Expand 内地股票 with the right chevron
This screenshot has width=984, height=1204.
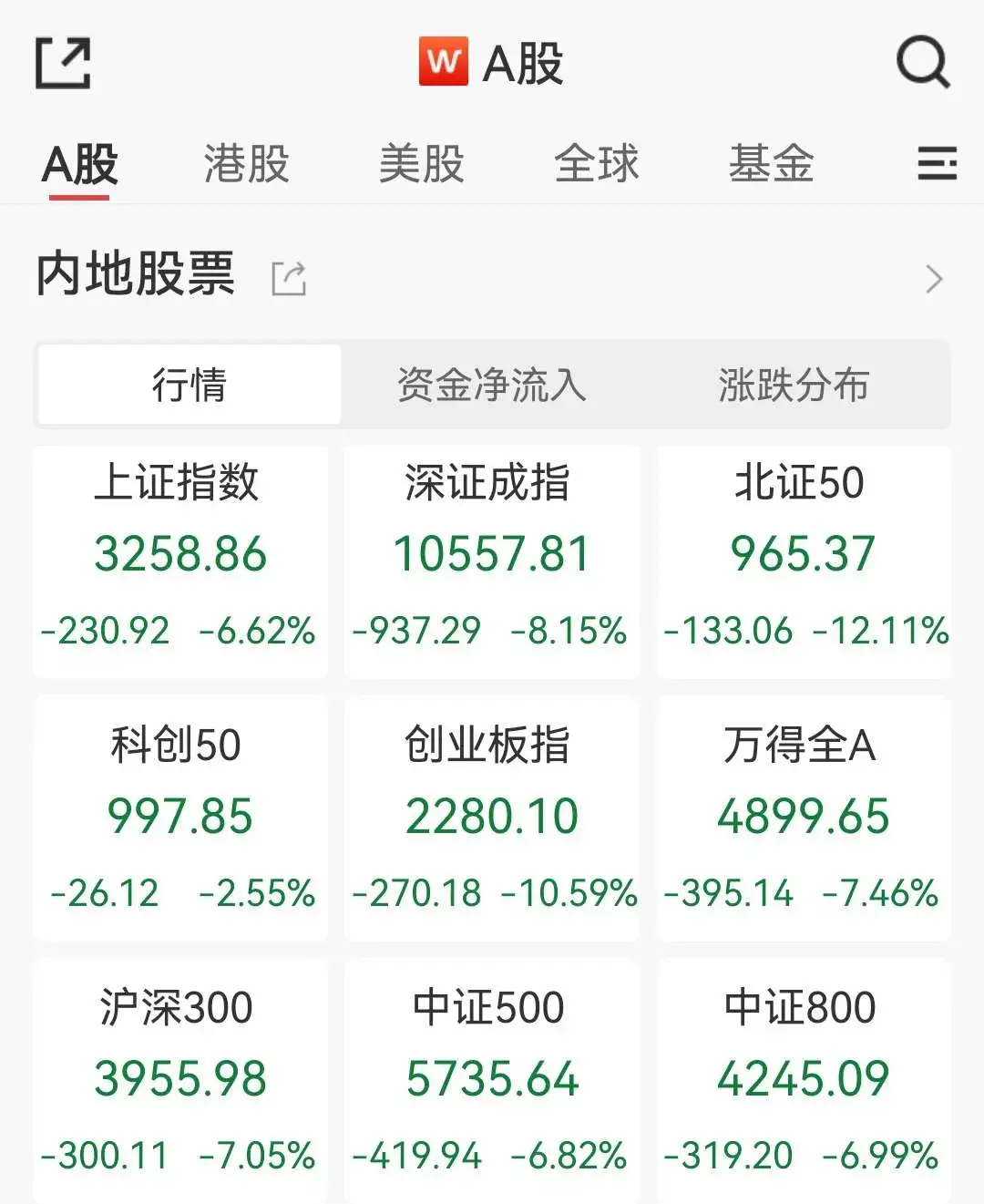click(933, 278)
